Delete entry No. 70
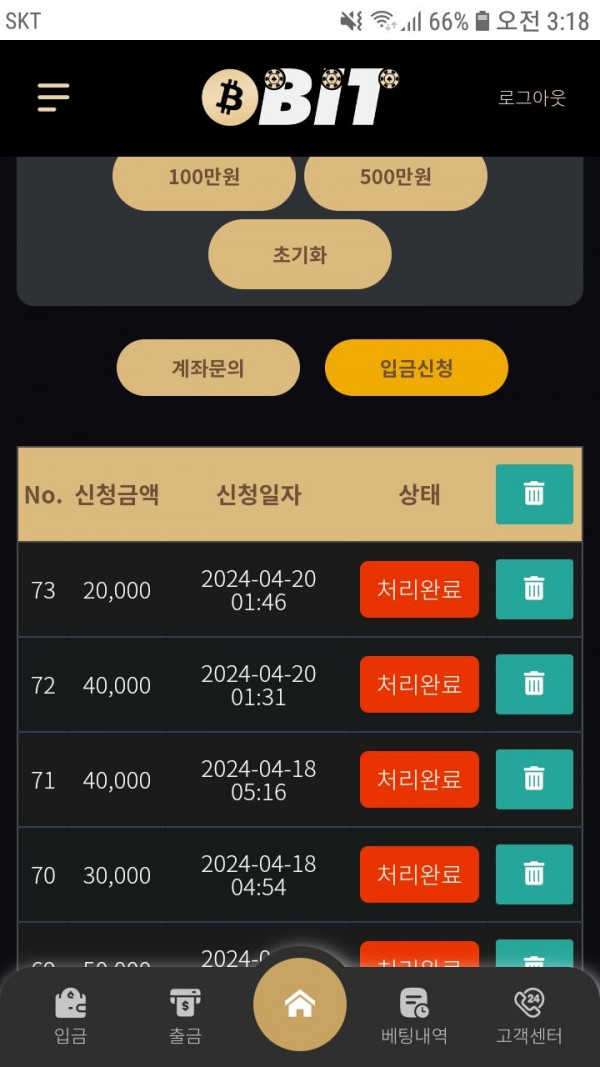This screenshot has height=1067, width=600. [534, 874]
